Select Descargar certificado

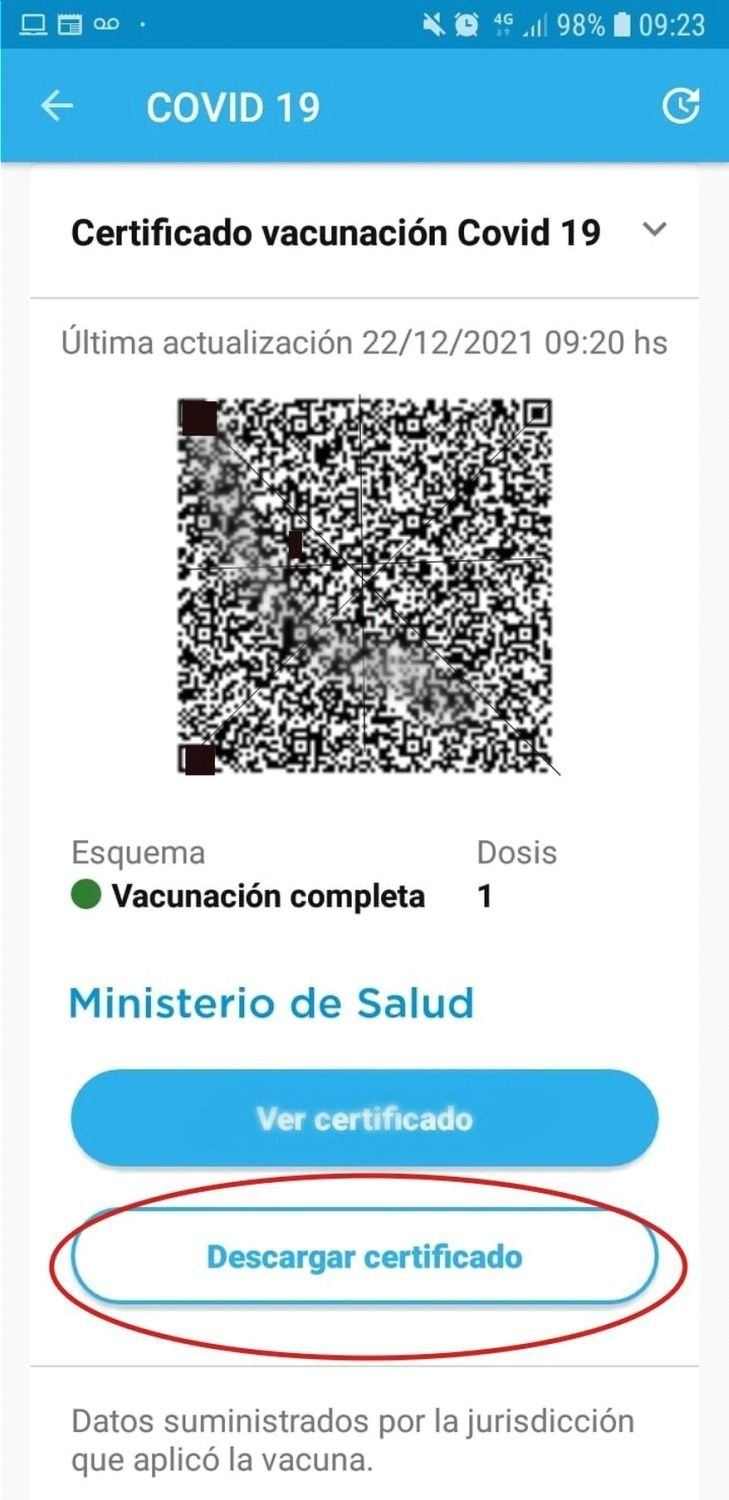tap(364, 1256)
